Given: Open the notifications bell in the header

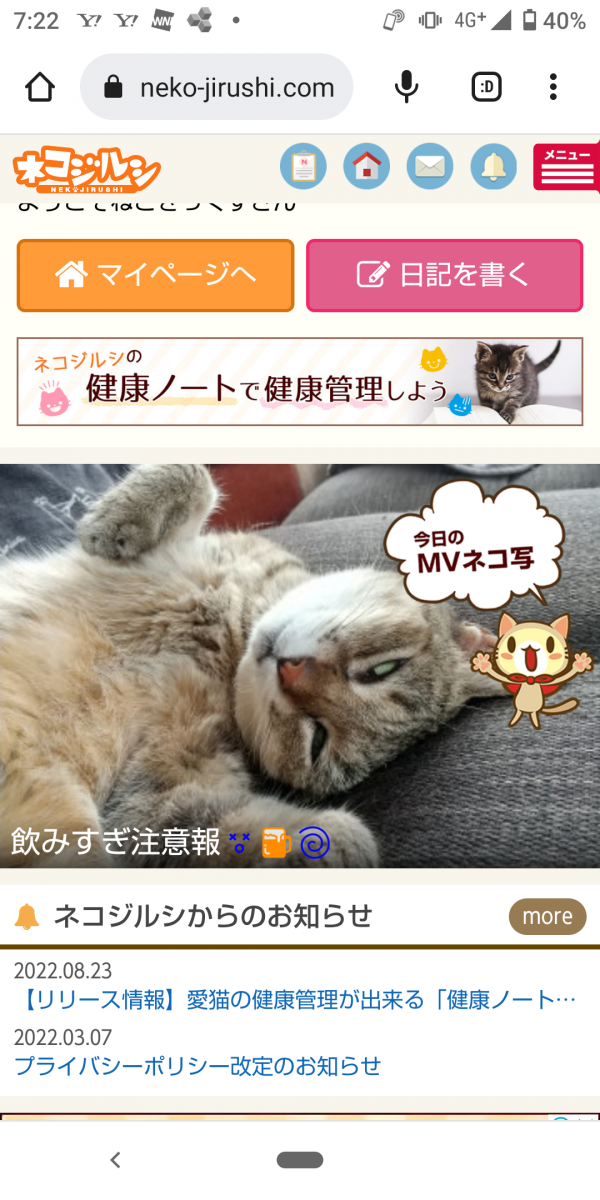Looking at the screenshot, I should (493, 167).
